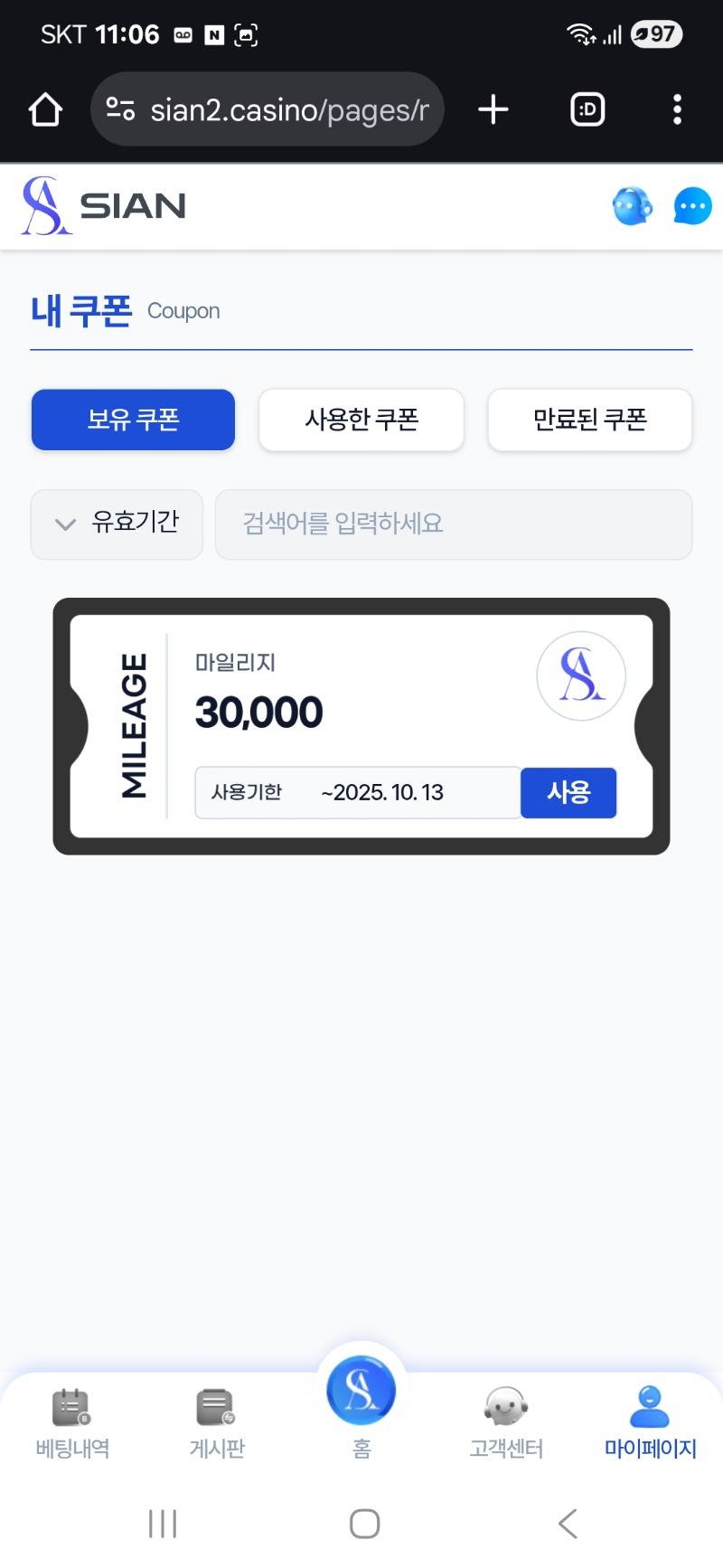Open the browser home page
The width and height of the screenshot is (723, 1568).
click(45, 110)
